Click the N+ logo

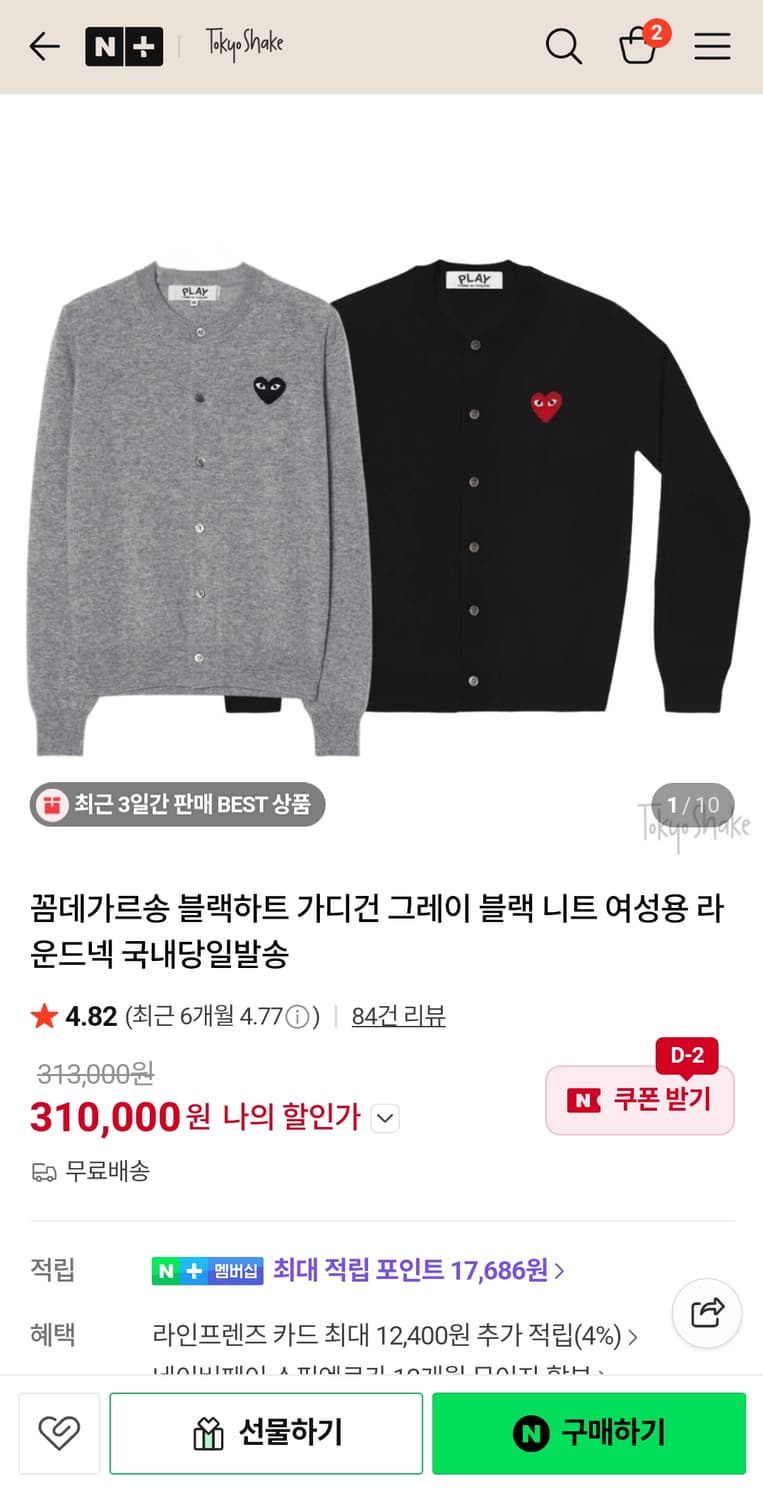click(123, 46)
